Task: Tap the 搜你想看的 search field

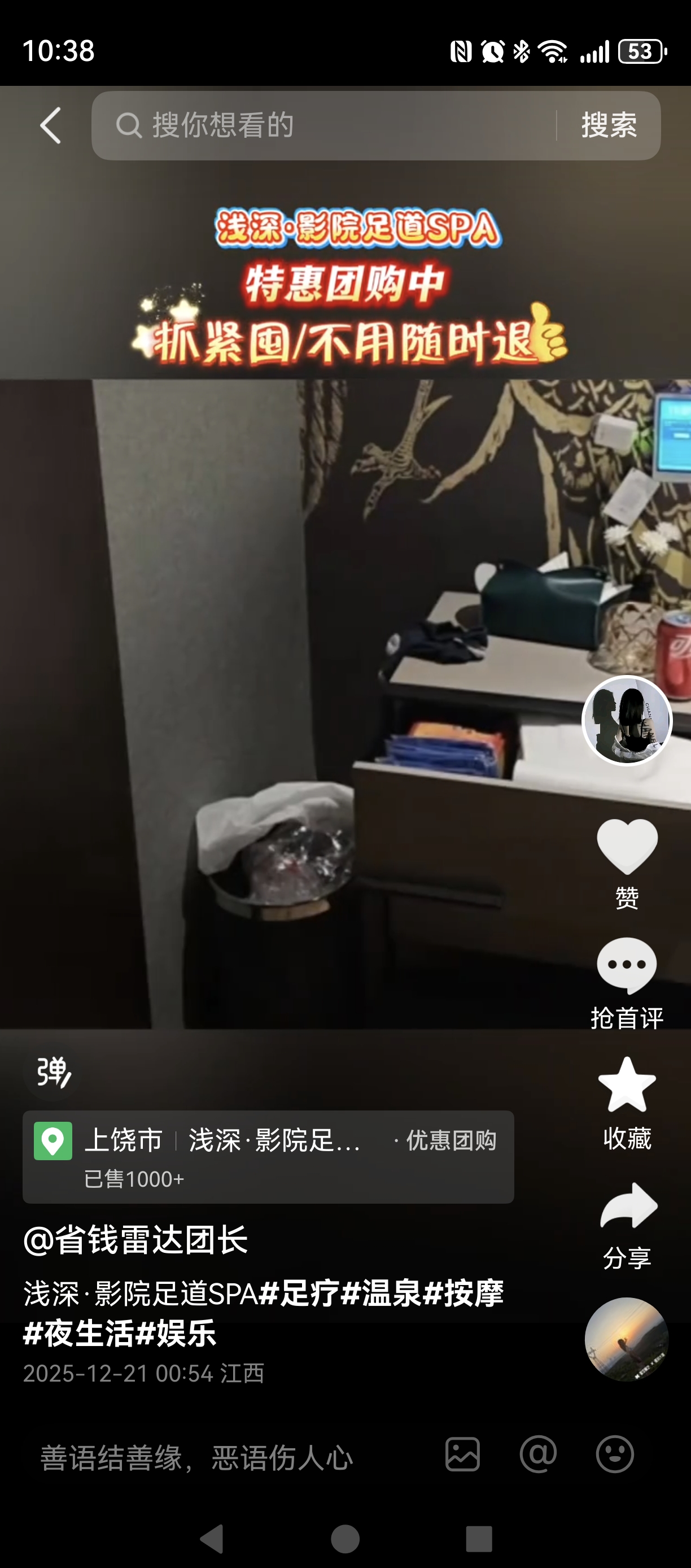Action: click(322, 125)
